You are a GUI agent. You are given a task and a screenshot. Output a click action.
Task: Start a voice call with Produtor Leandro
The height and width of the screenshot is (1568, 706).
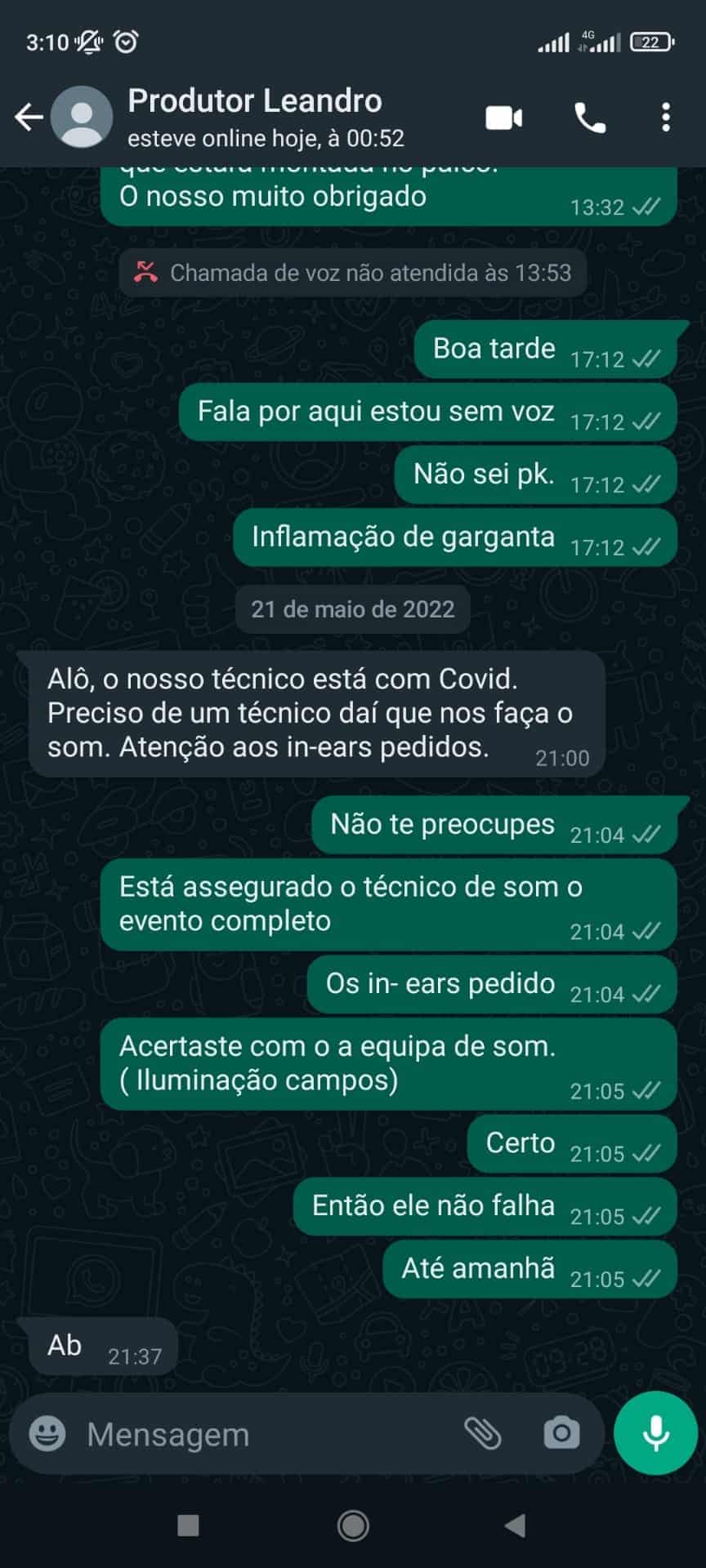coord(590,118)
